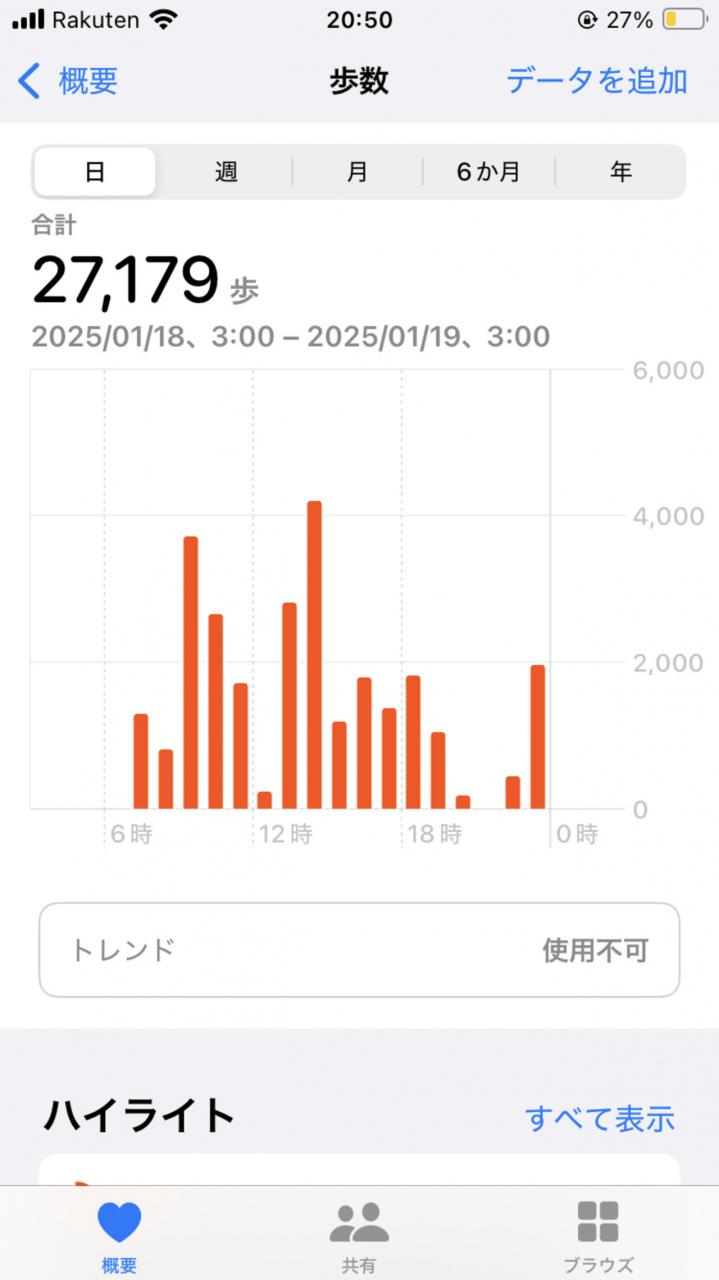Go back to 概要 screen
The height and width of the screenshot is (1280, 719).
(68, 80)
